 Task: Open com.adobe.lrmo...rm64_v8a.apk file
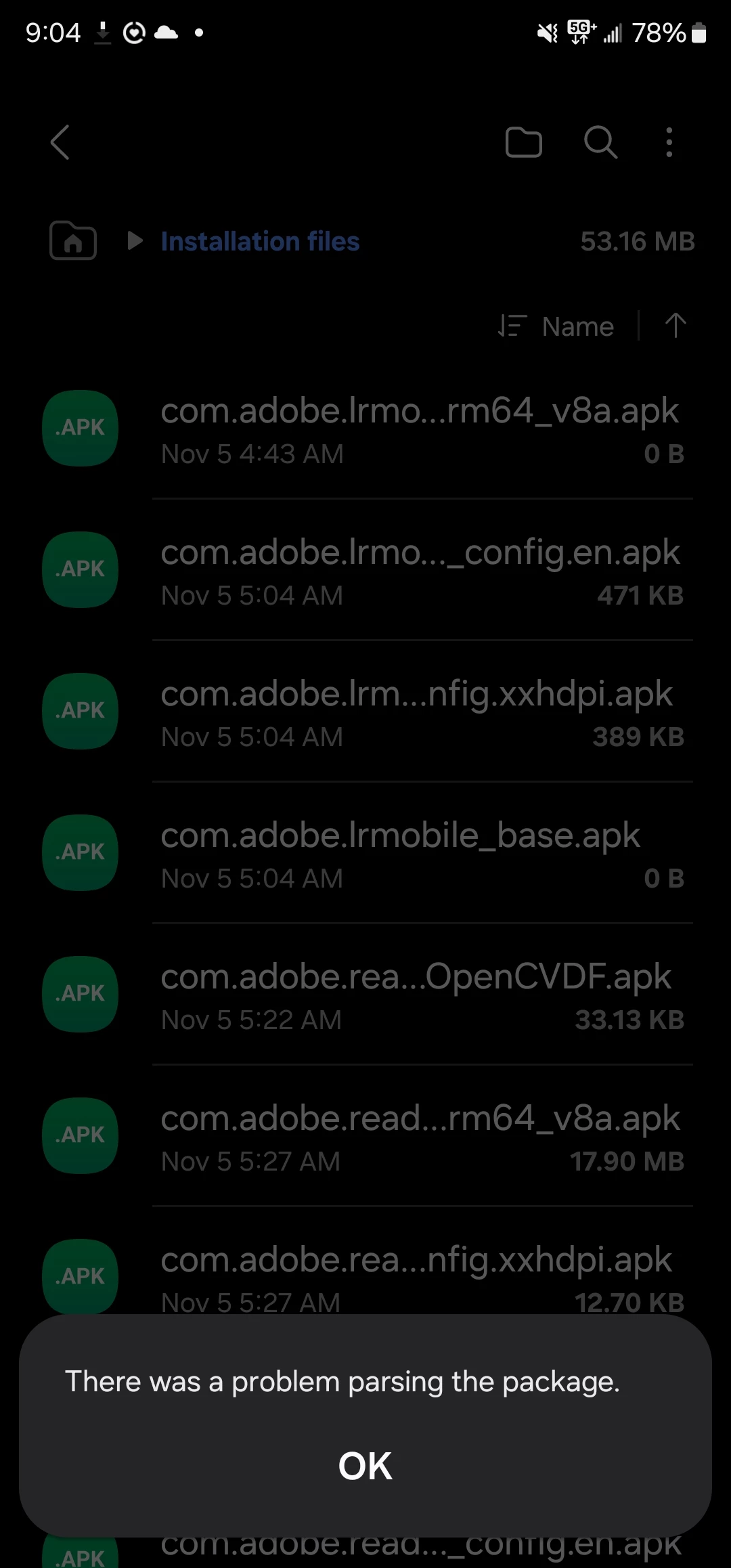point(420,429)
